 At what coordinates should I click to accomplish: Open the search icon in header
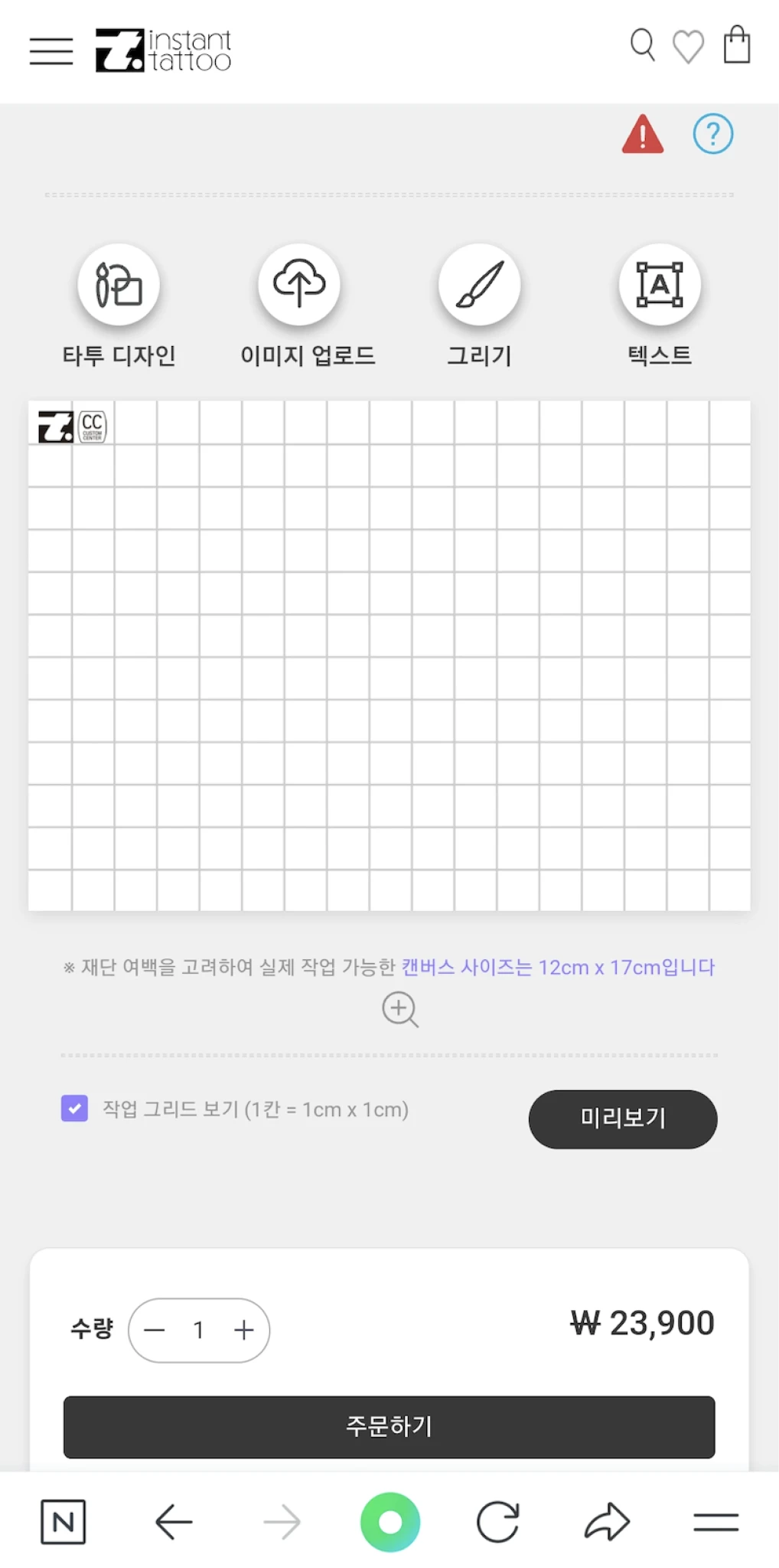tap(642, 46)
